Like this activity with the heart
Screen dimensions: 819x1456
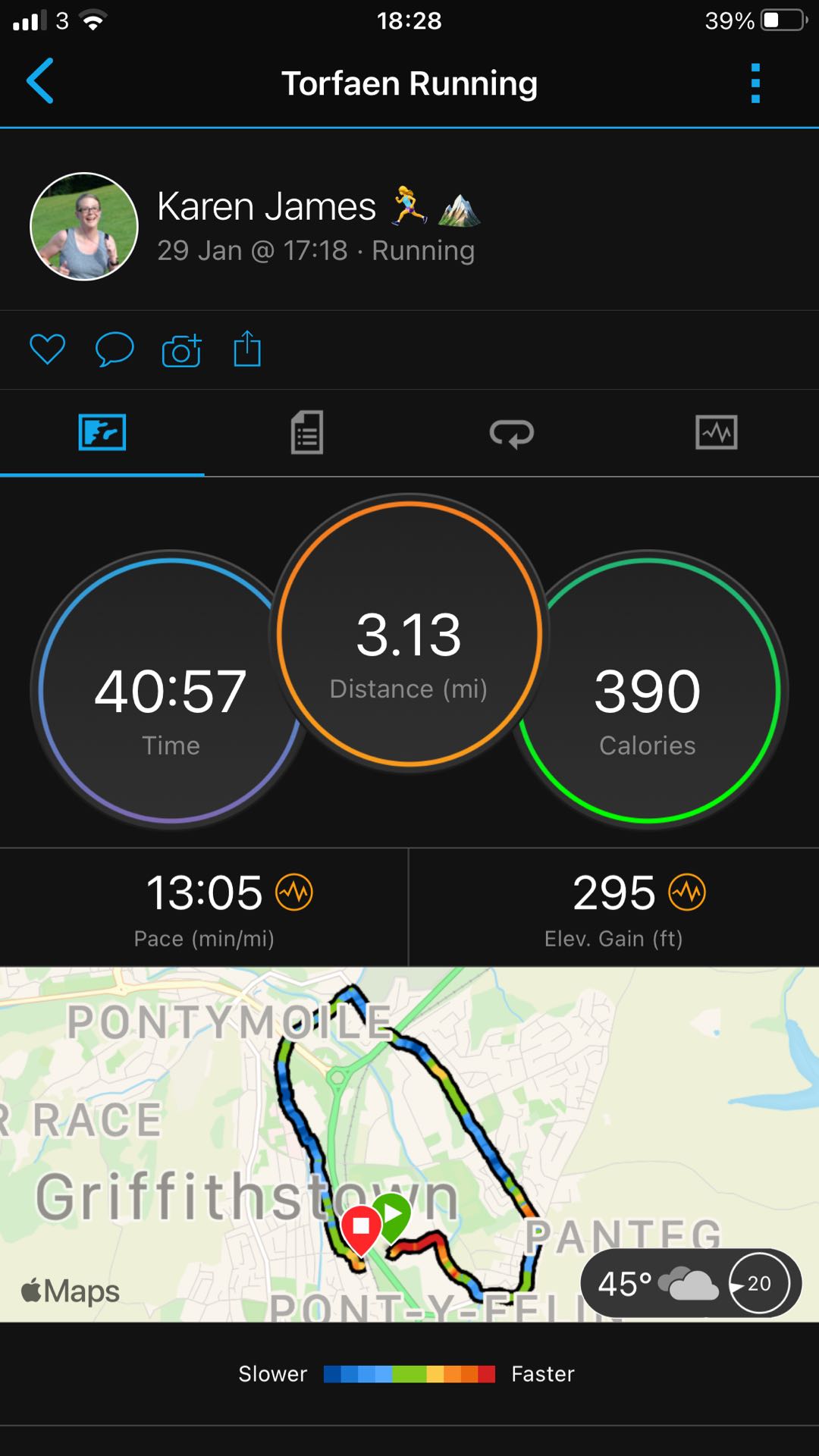(x=47, y=350)
